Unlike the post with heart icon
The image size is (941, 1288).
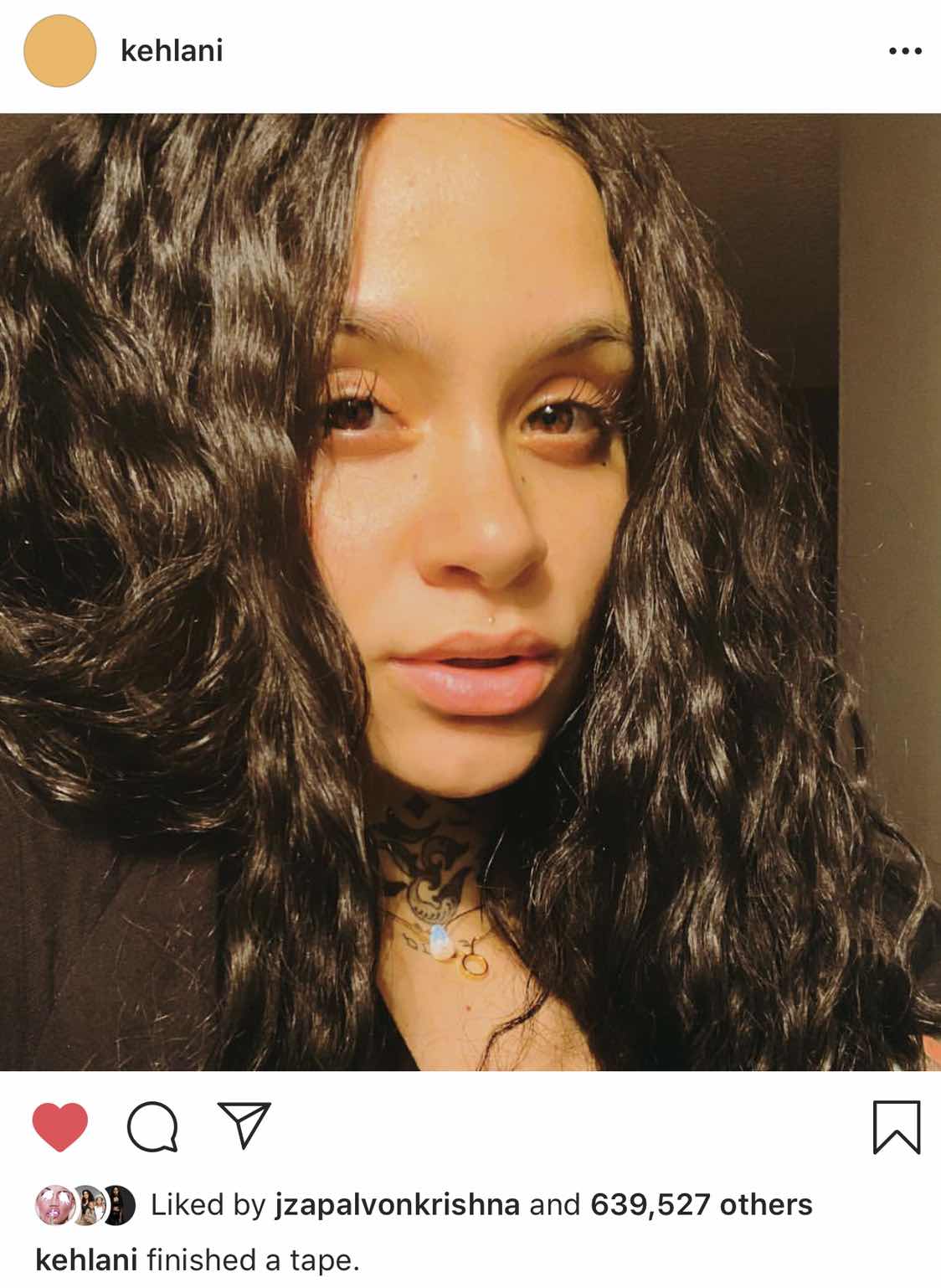[60, 1126]
